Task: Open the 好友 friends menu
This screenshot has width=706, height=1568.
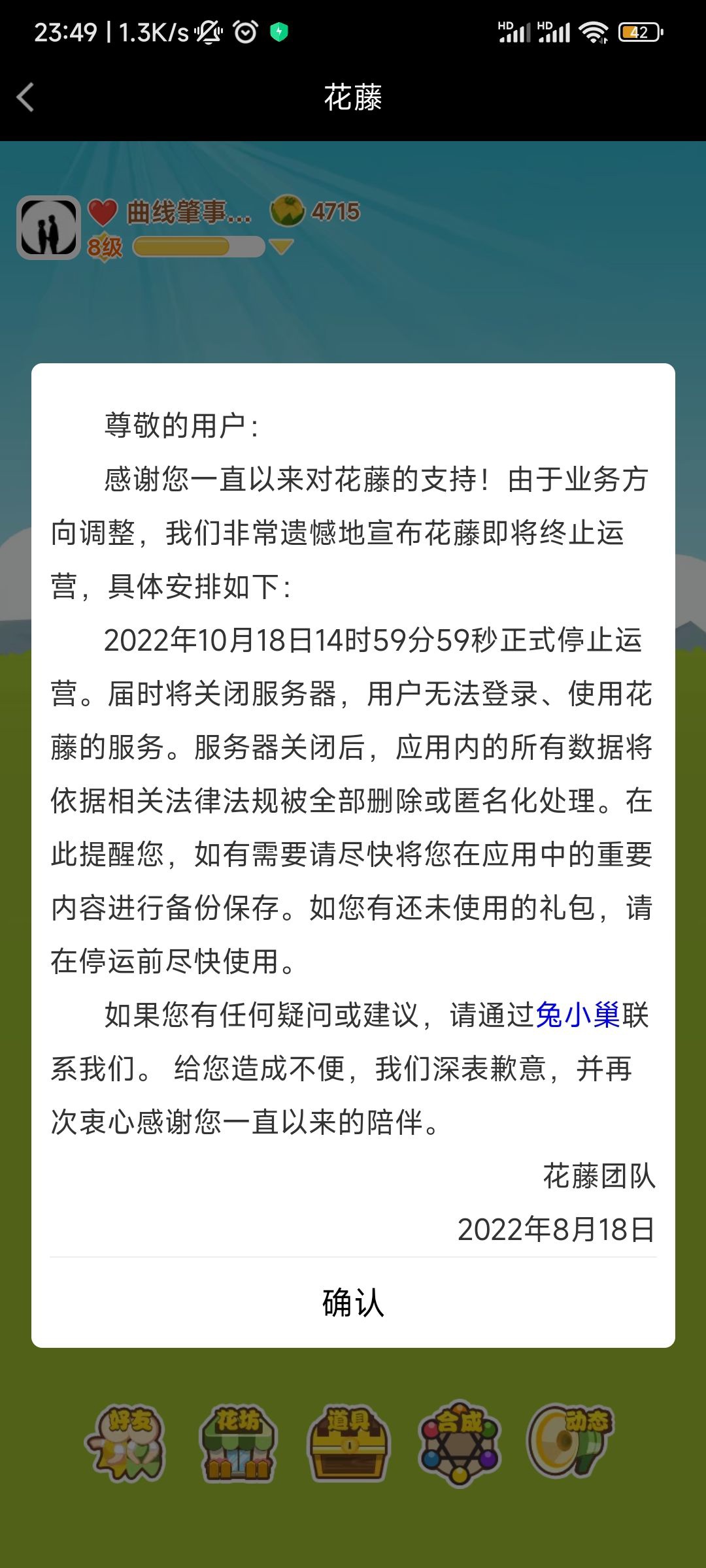Action: [126, 1443]
